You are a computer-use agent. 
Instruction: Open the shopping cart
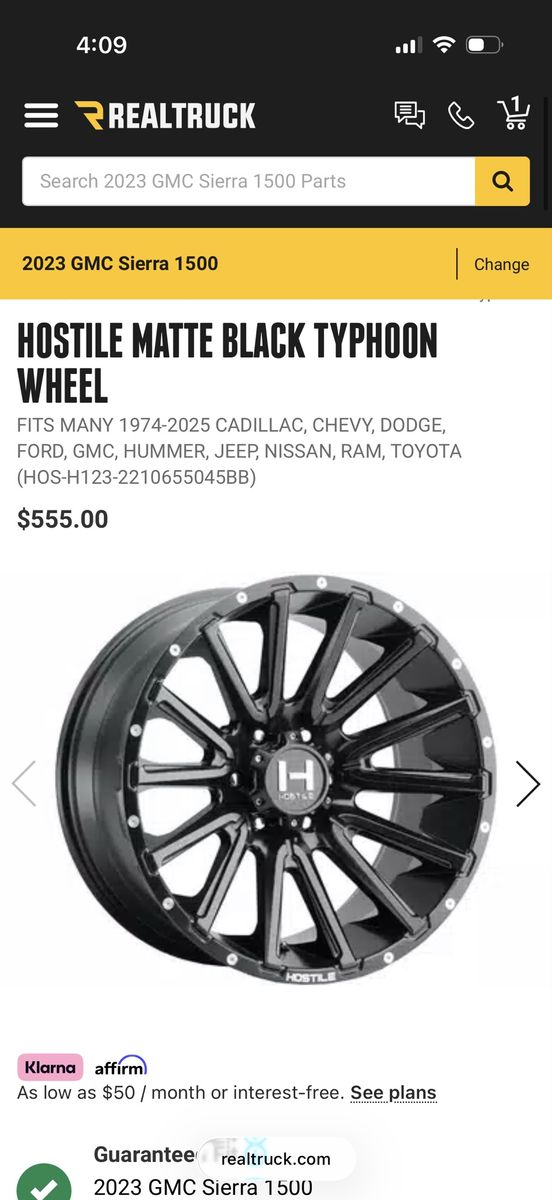[x=513, y=114]
